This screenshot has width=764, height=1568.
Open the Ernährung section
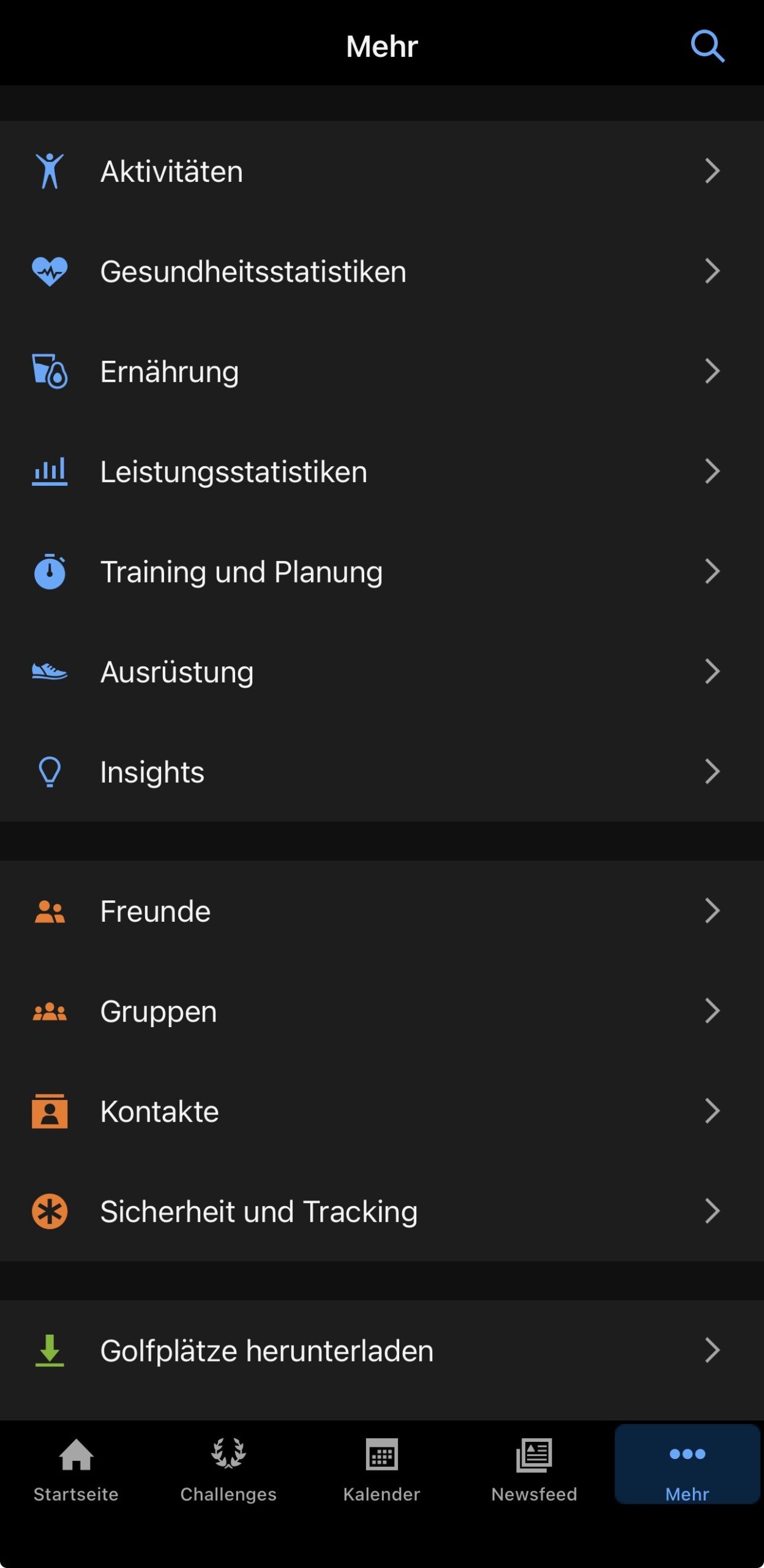[x=381, y=371]
